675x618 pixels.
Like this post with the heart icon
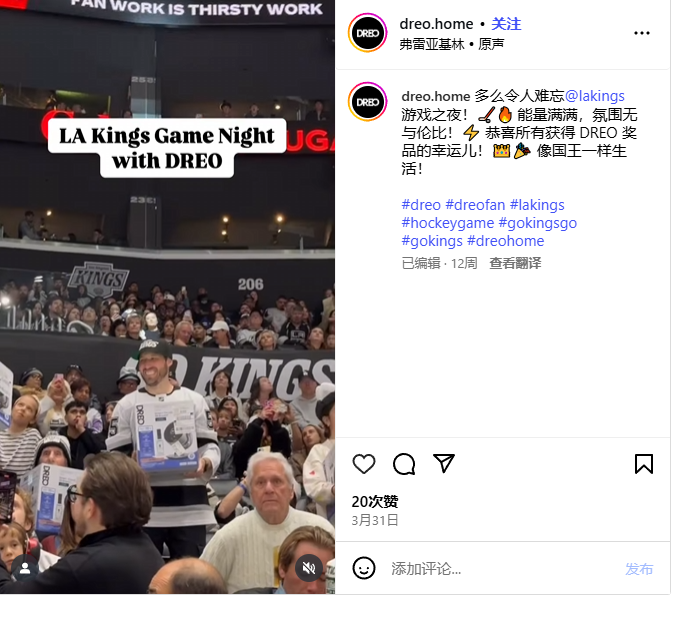[364, 464]
